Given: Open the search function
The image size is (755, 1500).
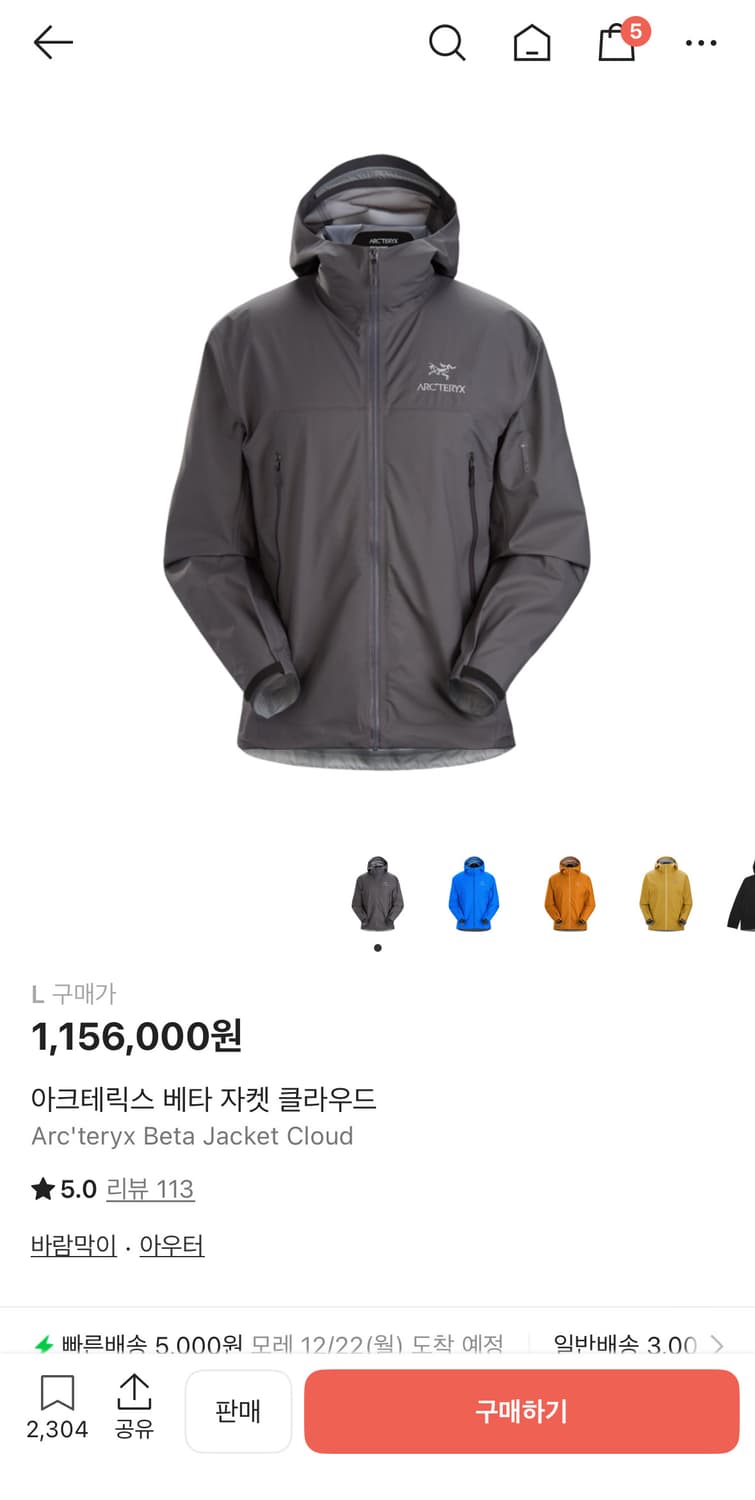Looking at the screenshot, I should tap(447, 43).
